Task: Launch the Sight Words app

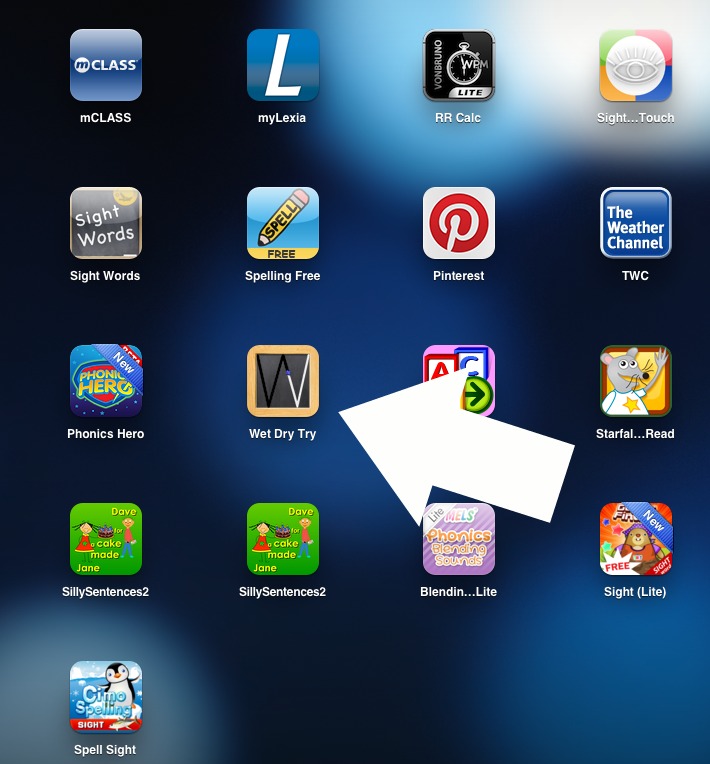Action: [x=106, y=223]
